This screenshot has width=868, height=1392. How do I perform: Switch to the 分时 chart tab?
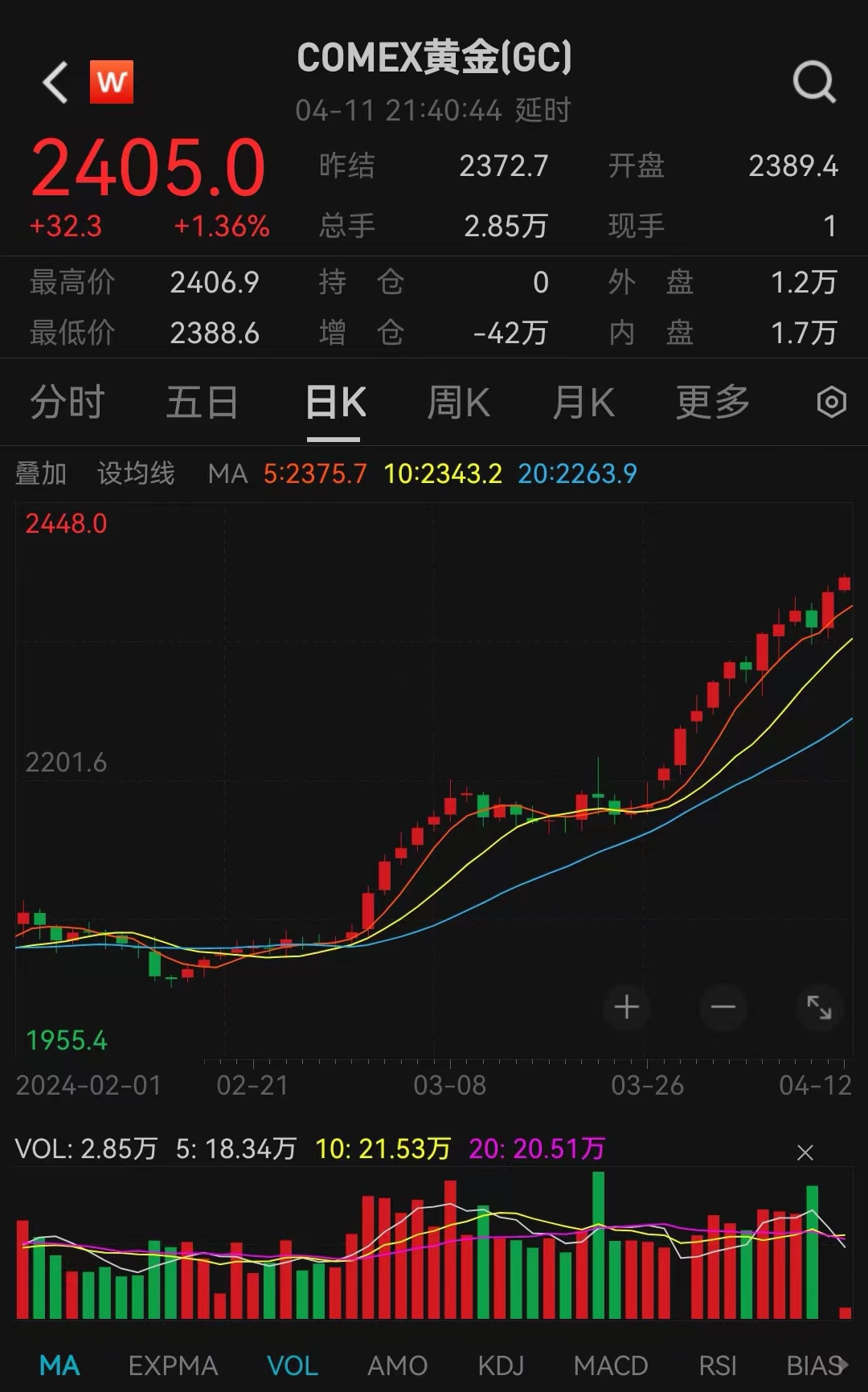pos(68,403)
